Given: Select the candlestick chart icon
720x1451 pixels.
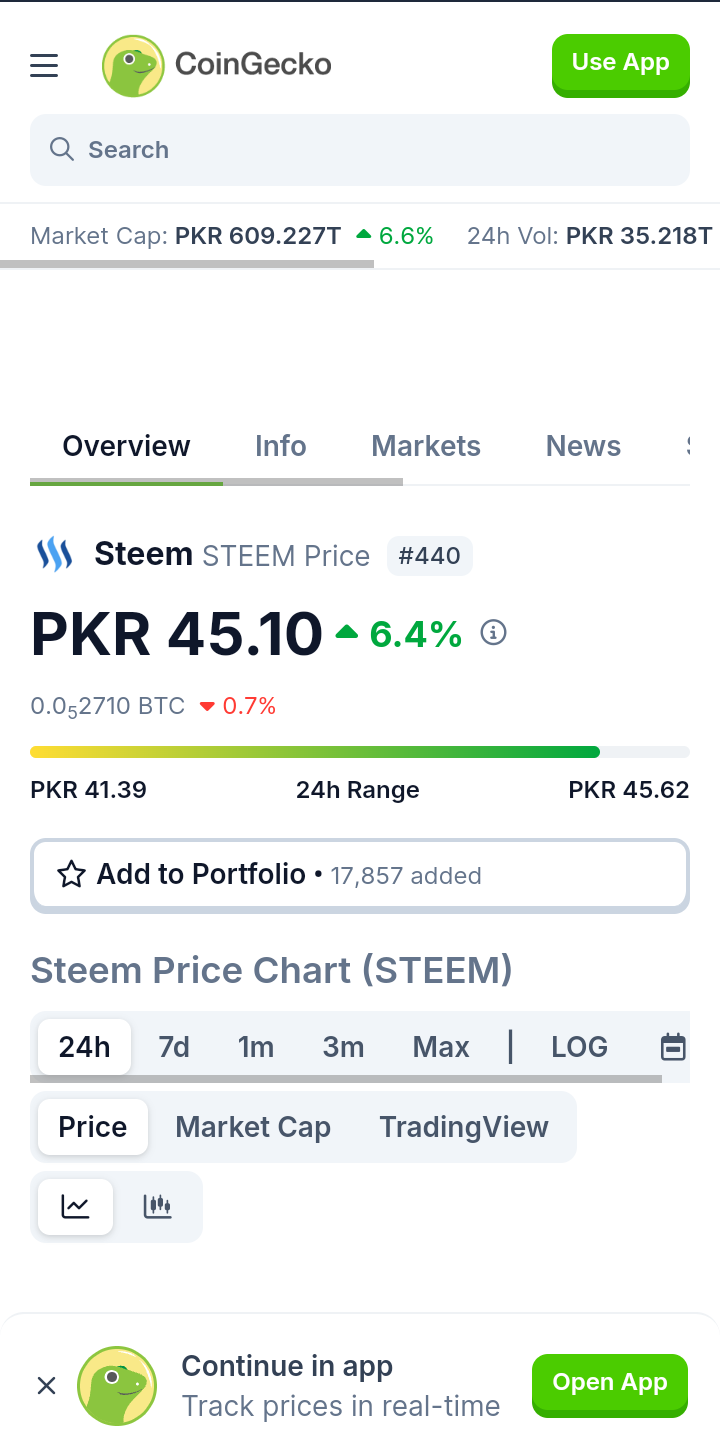Looking at the screenshot, I should click(x=158, y=1207).
